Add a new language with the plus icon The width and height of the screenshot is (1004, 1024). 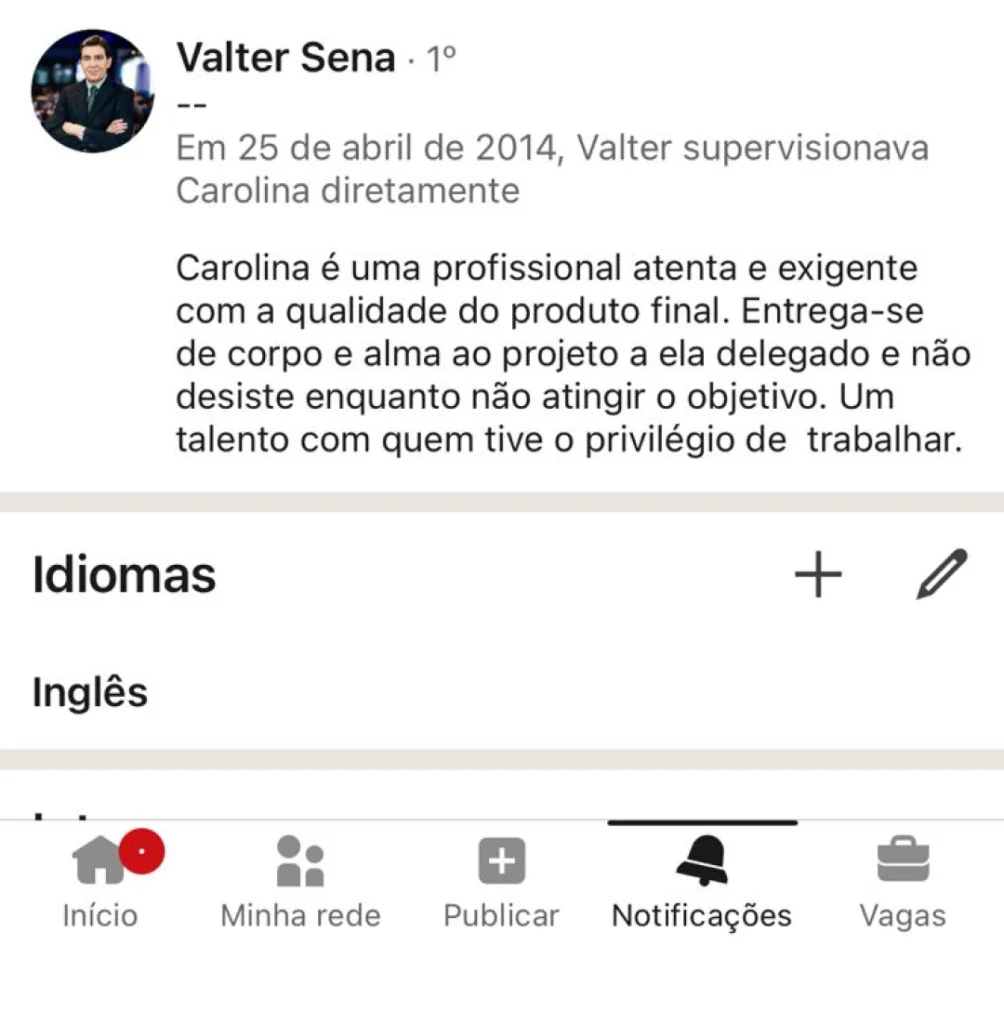coord(818,575)
